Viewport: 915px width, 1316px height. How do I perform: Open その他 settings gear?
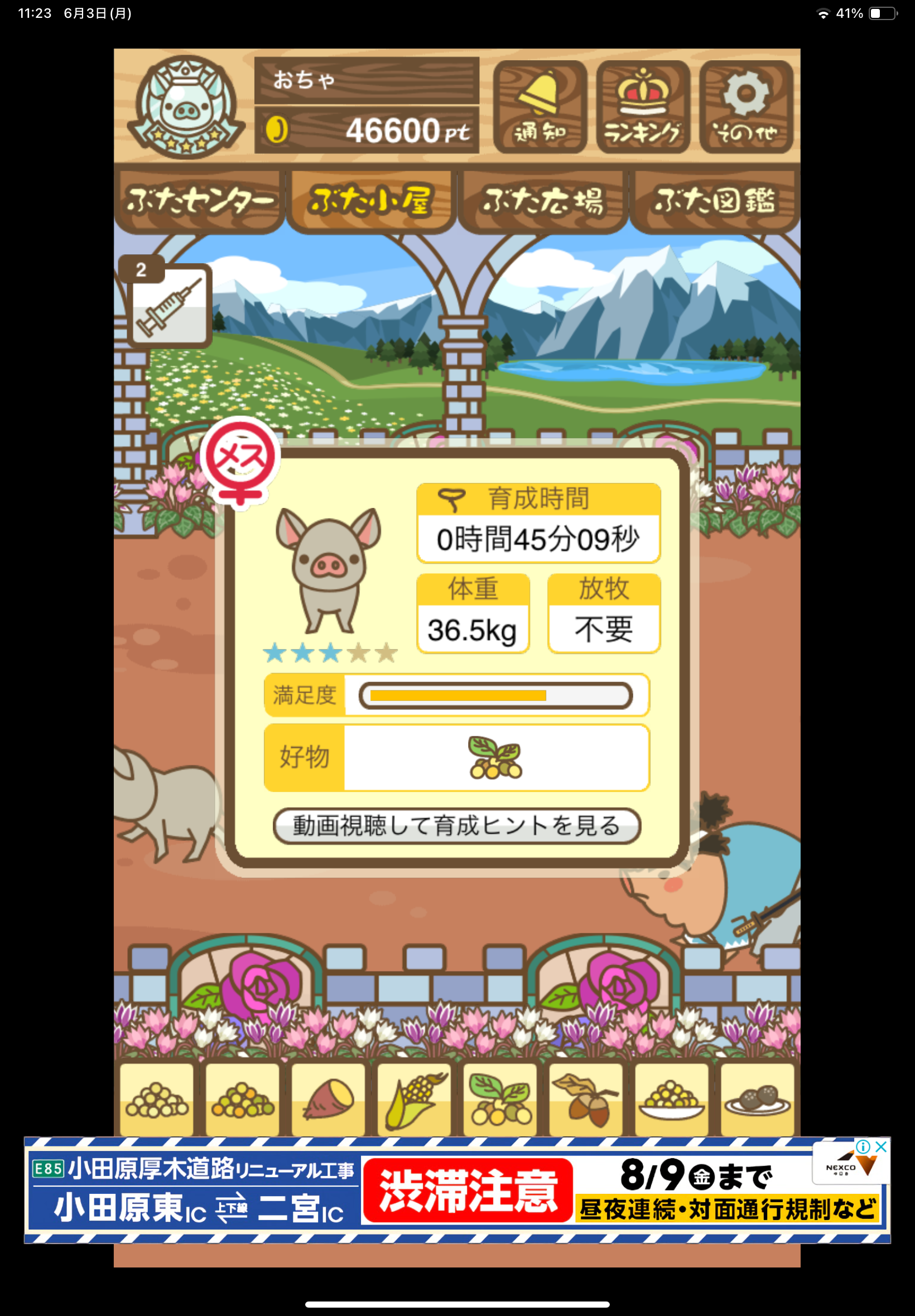(x=745, y=107)
